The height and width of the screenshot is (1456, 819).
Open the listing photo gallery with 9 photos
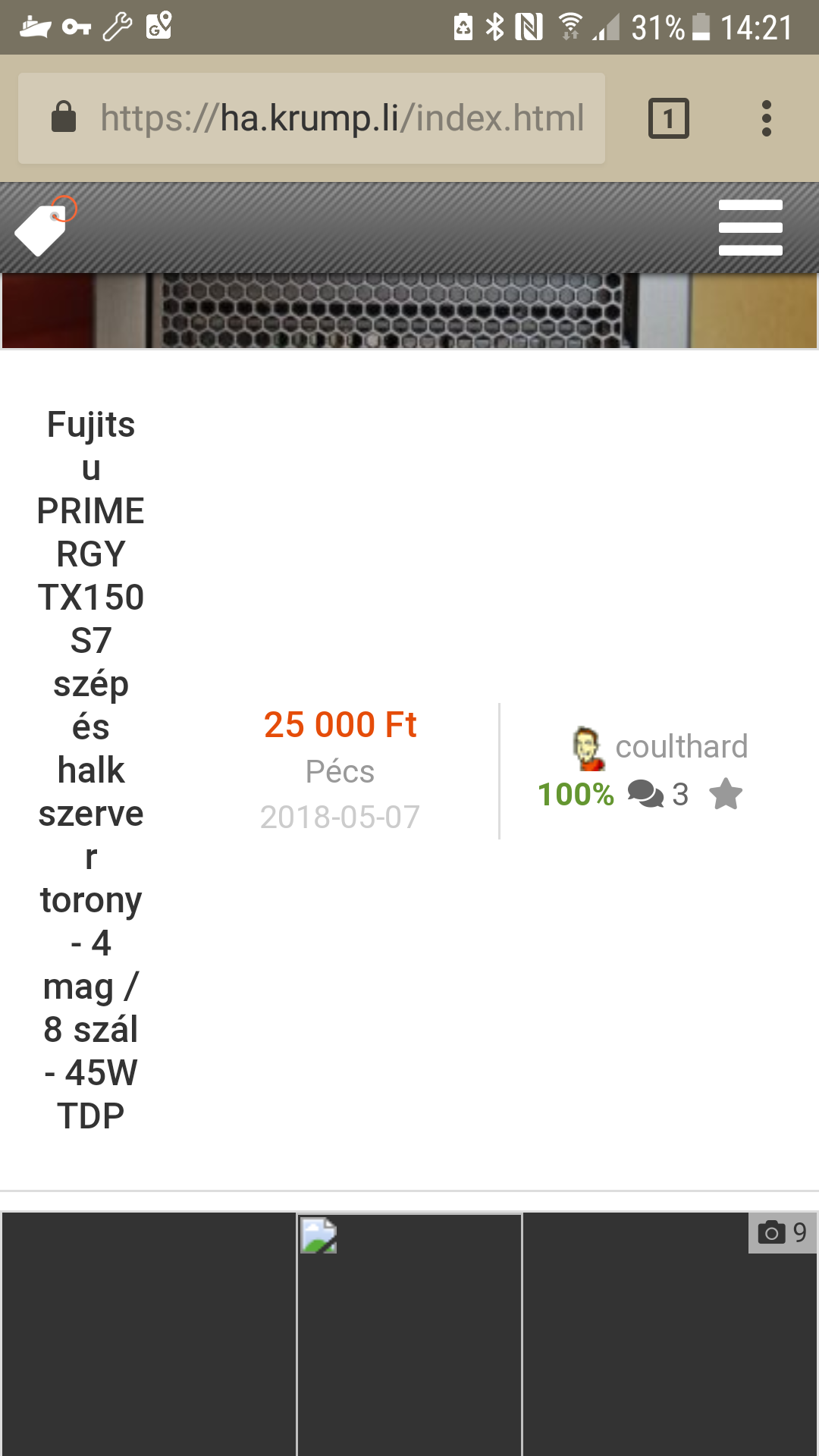pos(782,1232)
